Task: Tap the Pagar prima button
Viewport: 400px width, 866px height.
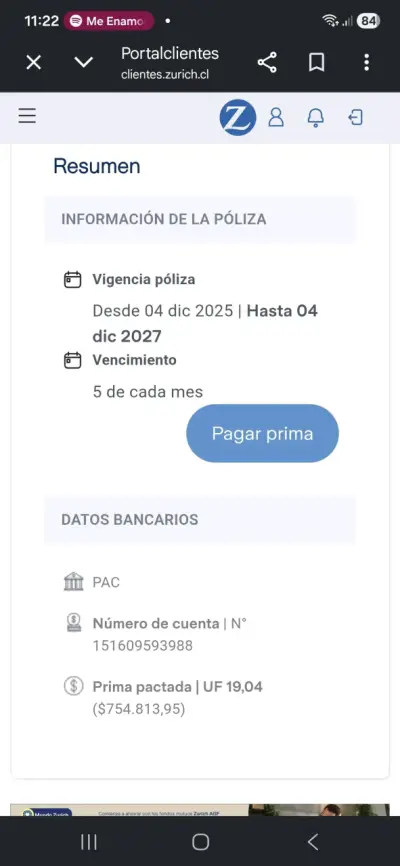Action: pyautogui.click(x=262, y=434)
